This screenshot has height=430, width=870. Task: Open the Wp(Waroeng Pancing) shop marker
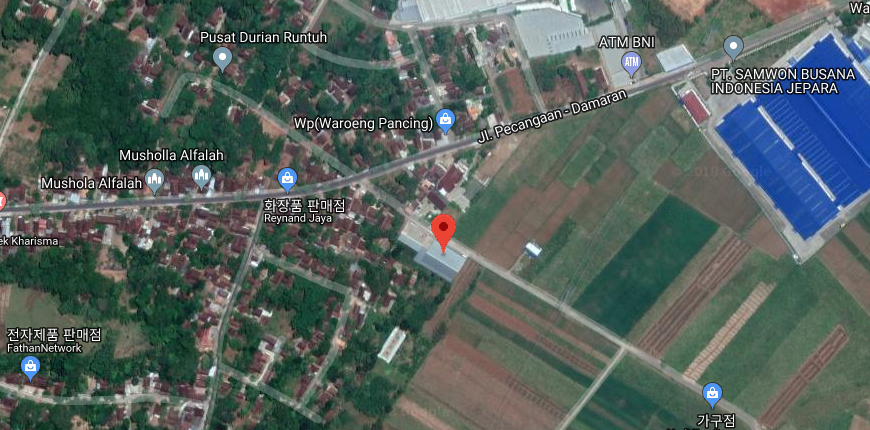[x=446, y=122]
